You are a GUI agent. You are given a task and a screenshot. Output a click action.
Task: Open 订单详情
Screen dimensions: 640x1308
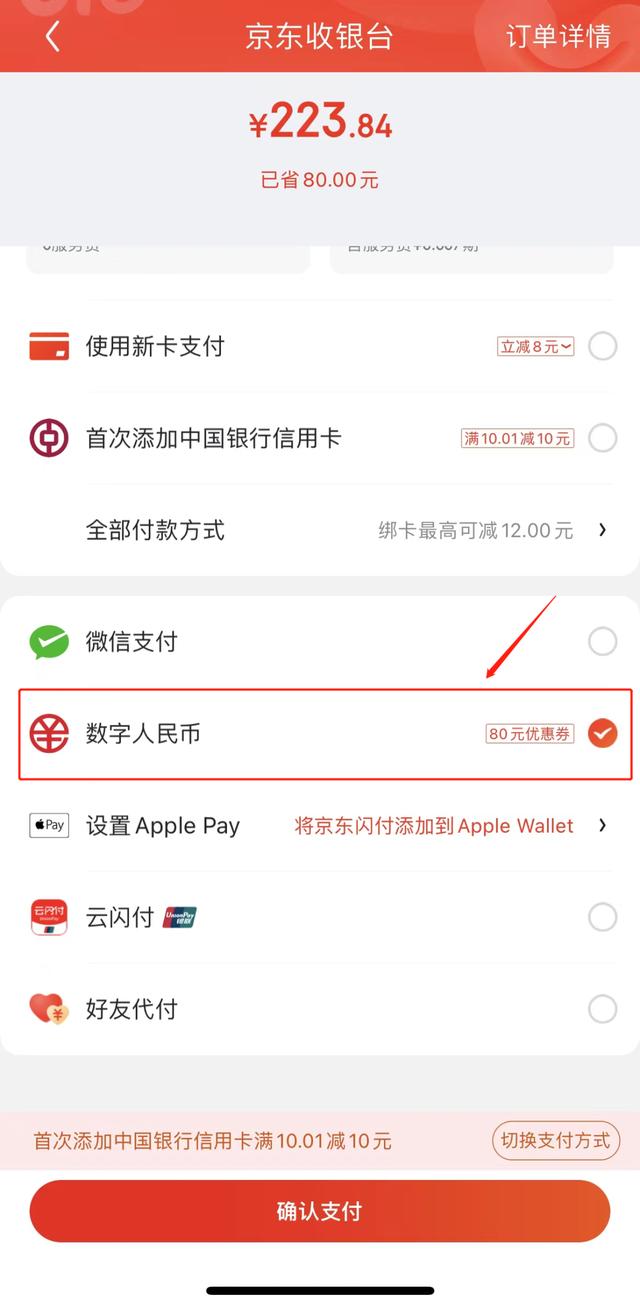coord(558,37)
